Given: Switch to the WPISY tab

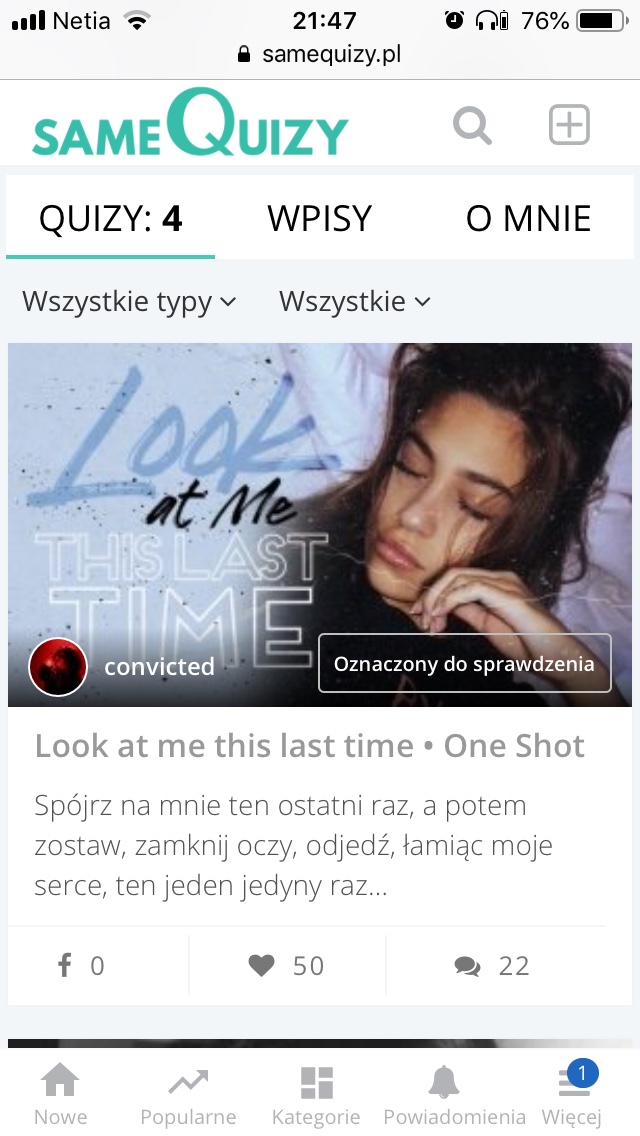Looking at the screenshot, I should click(319, 218).
